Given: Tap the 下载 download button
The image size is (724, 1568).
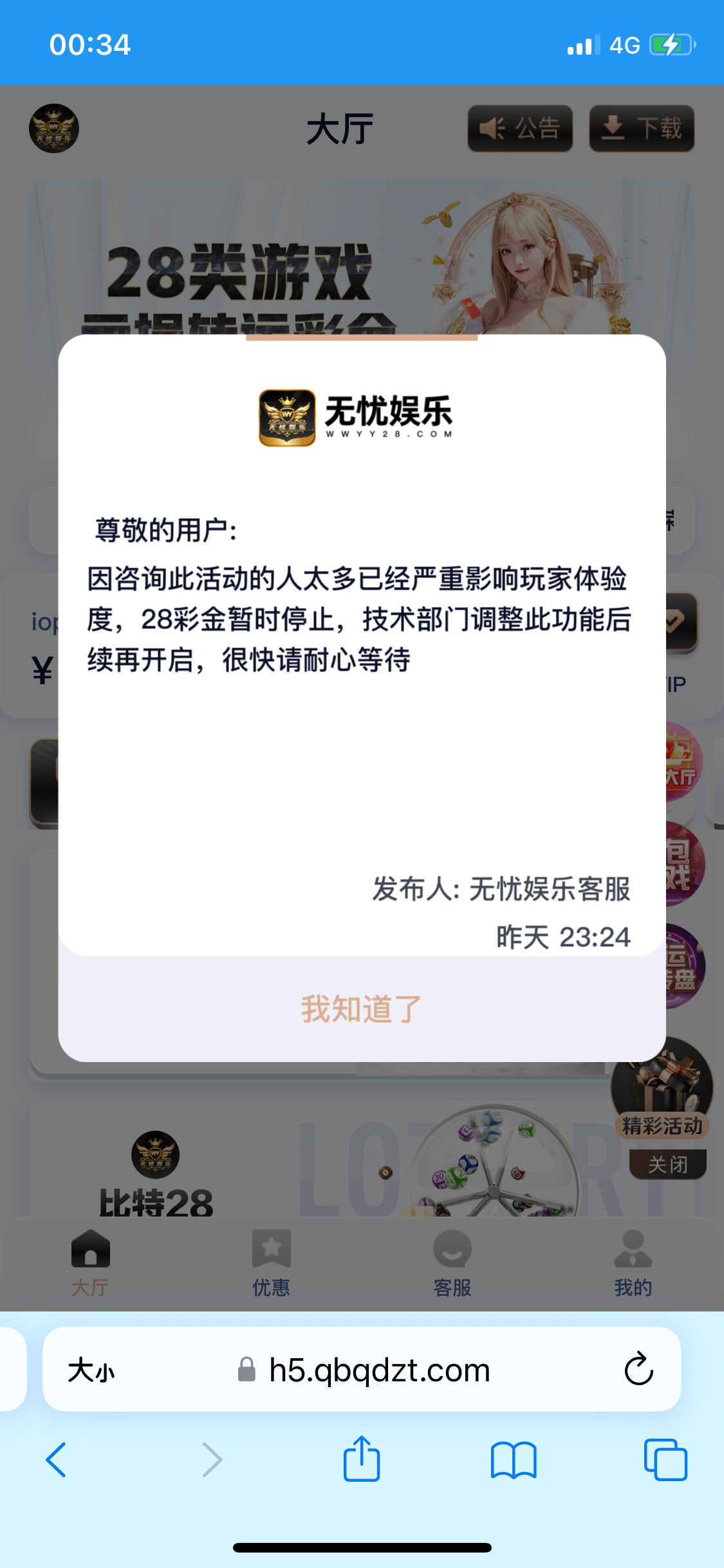Looking at the screenshot, I should [642, 129].
